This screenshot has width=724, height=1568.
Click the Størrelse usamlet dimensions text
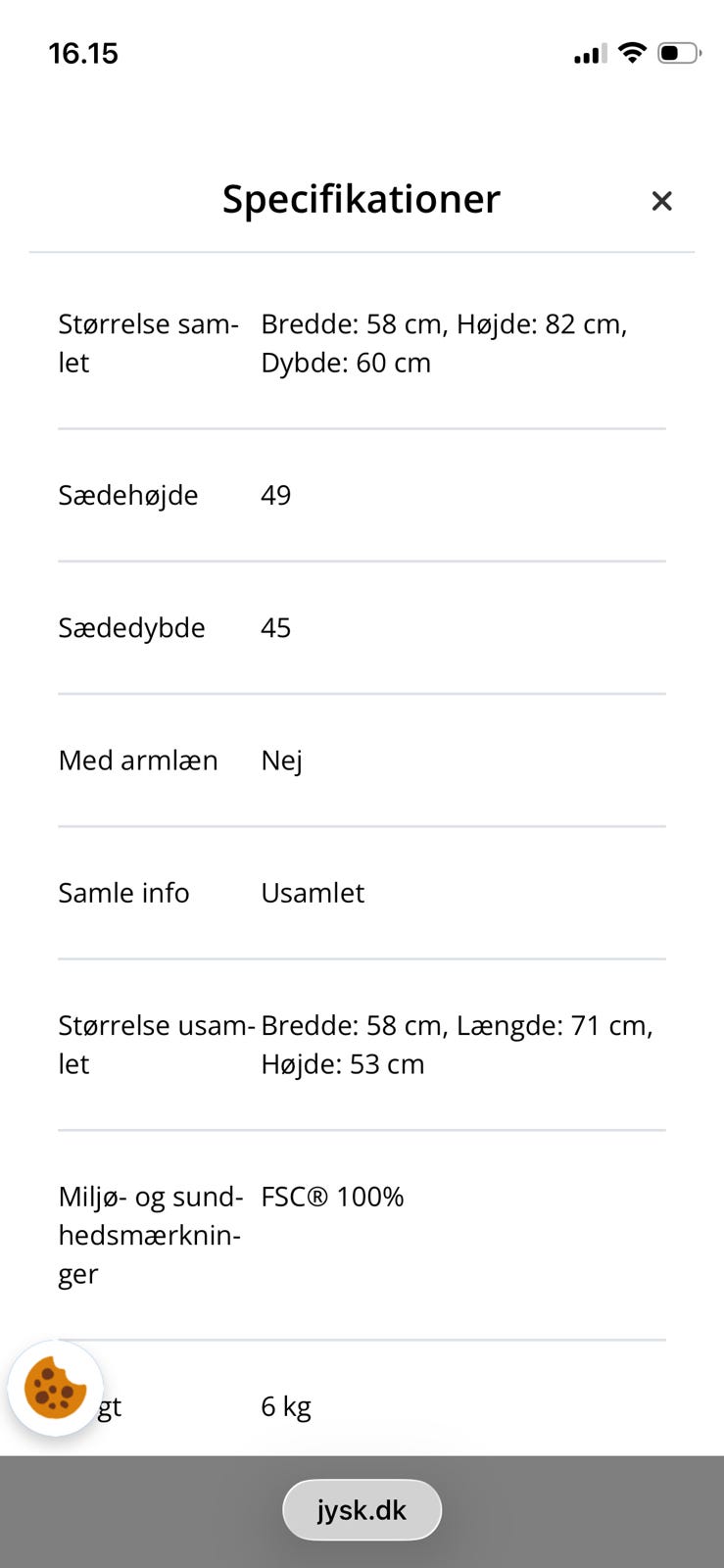tap(457, 1045)
